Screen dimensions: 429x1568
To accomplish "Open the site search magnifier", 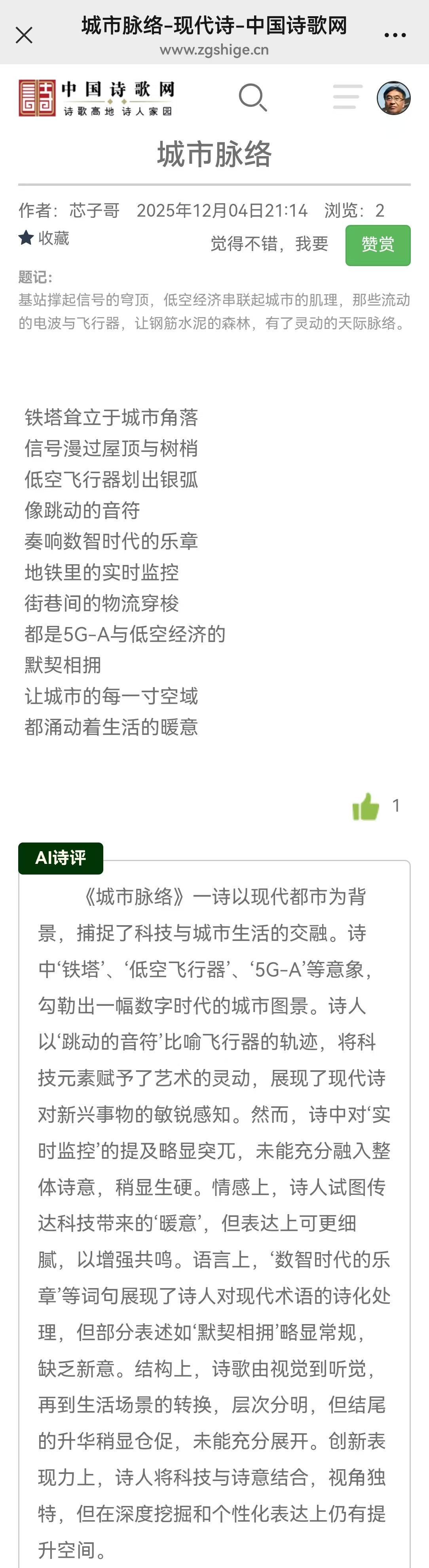I will pos(253,97).
